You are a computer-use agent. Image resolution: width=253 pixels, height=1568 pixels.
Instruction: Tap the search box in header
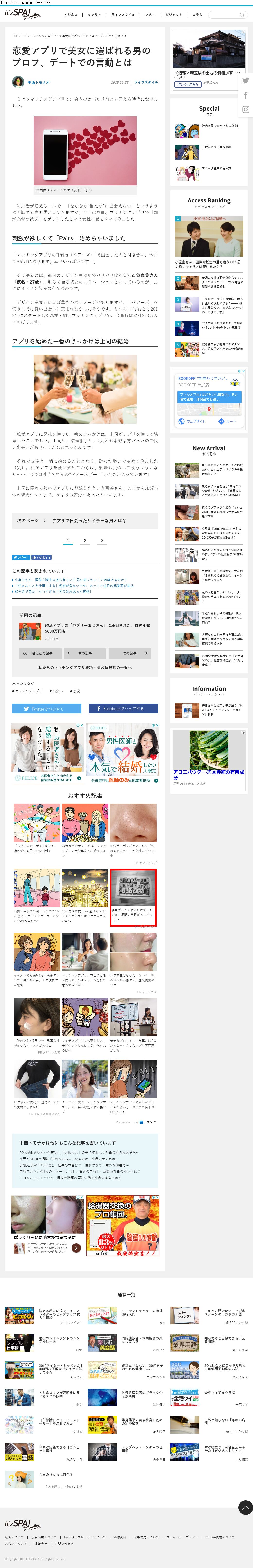tap(229, 15)
